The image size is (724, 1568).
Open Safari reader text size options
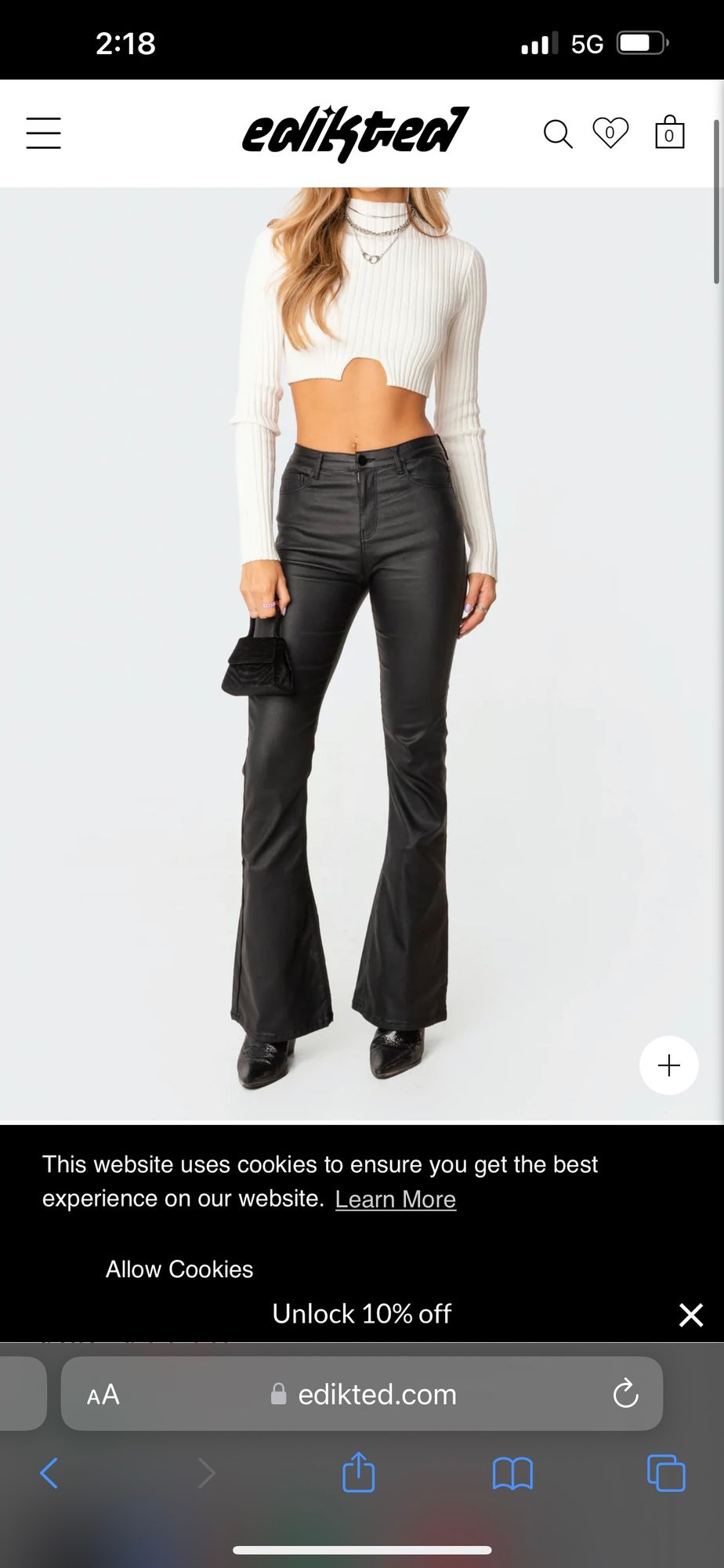(103, 1395)
